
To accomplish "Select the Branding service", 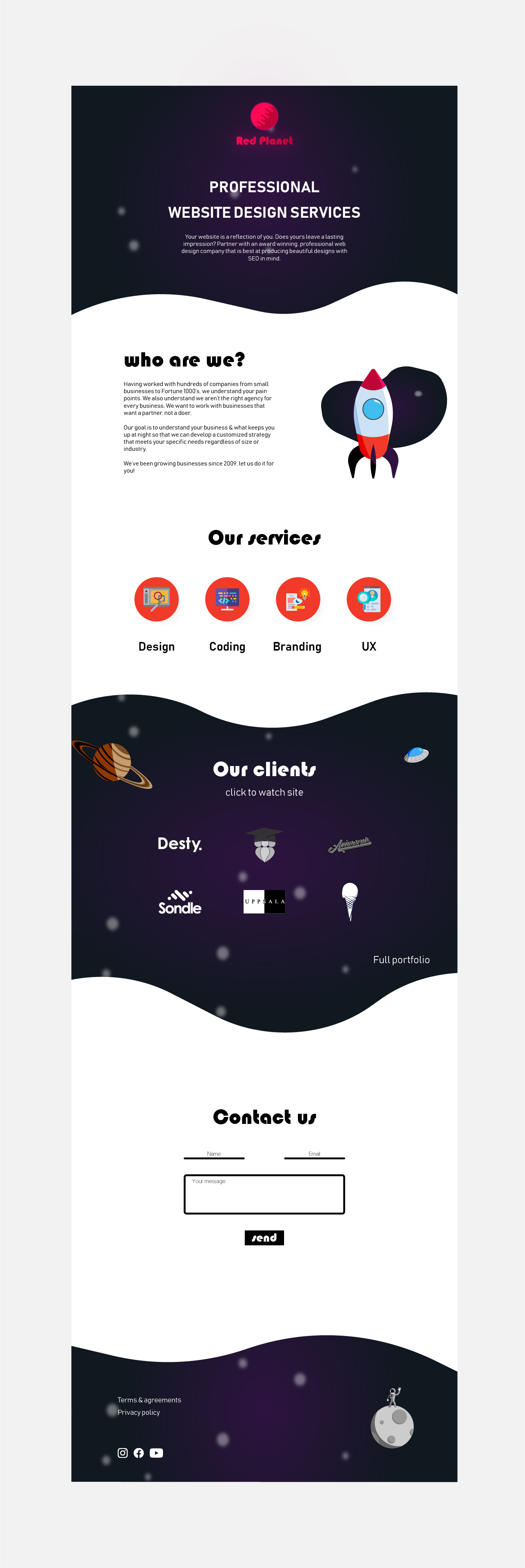I will 298,600.
